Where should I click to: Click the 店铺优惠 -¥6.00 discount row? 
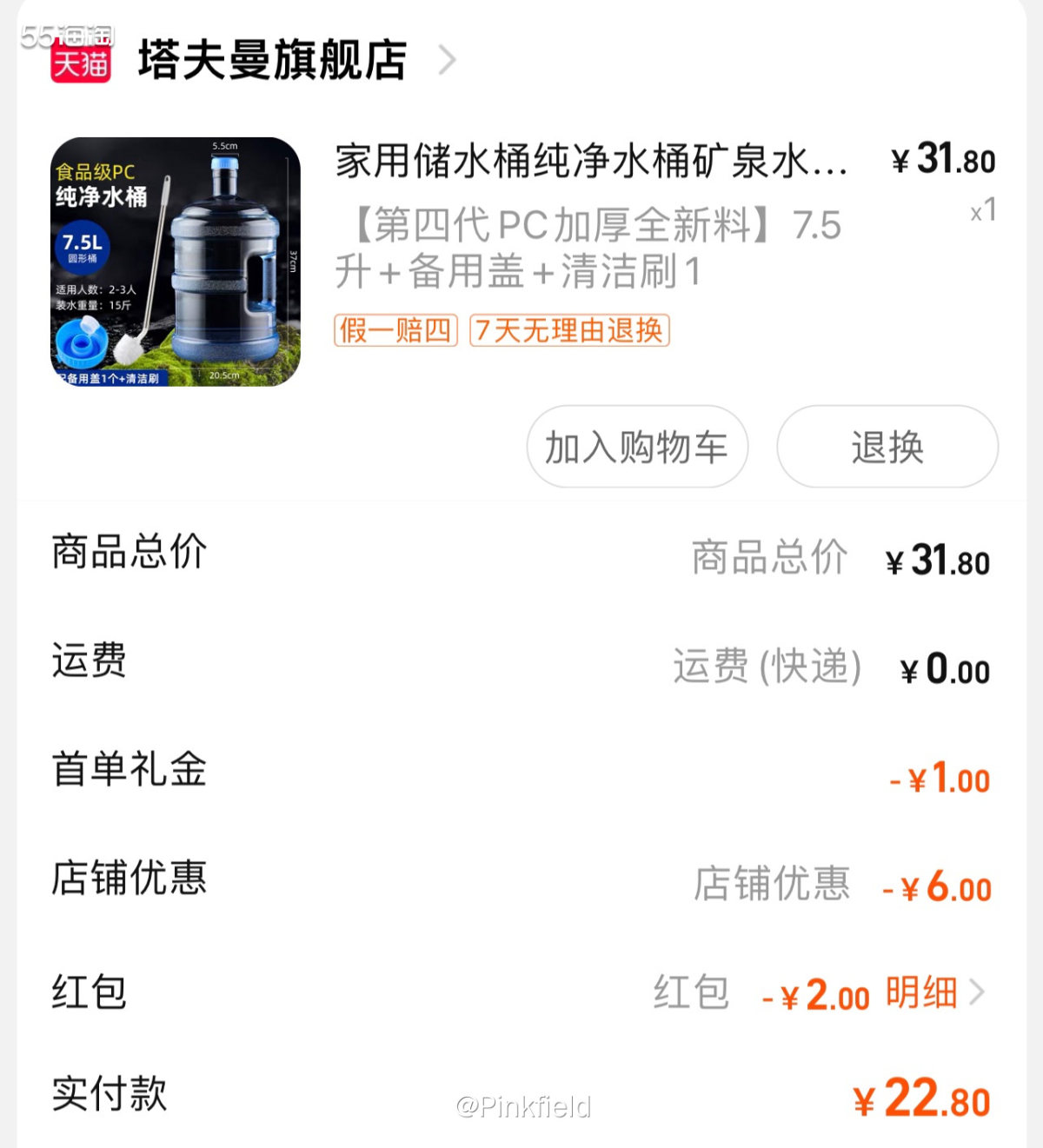521,879
